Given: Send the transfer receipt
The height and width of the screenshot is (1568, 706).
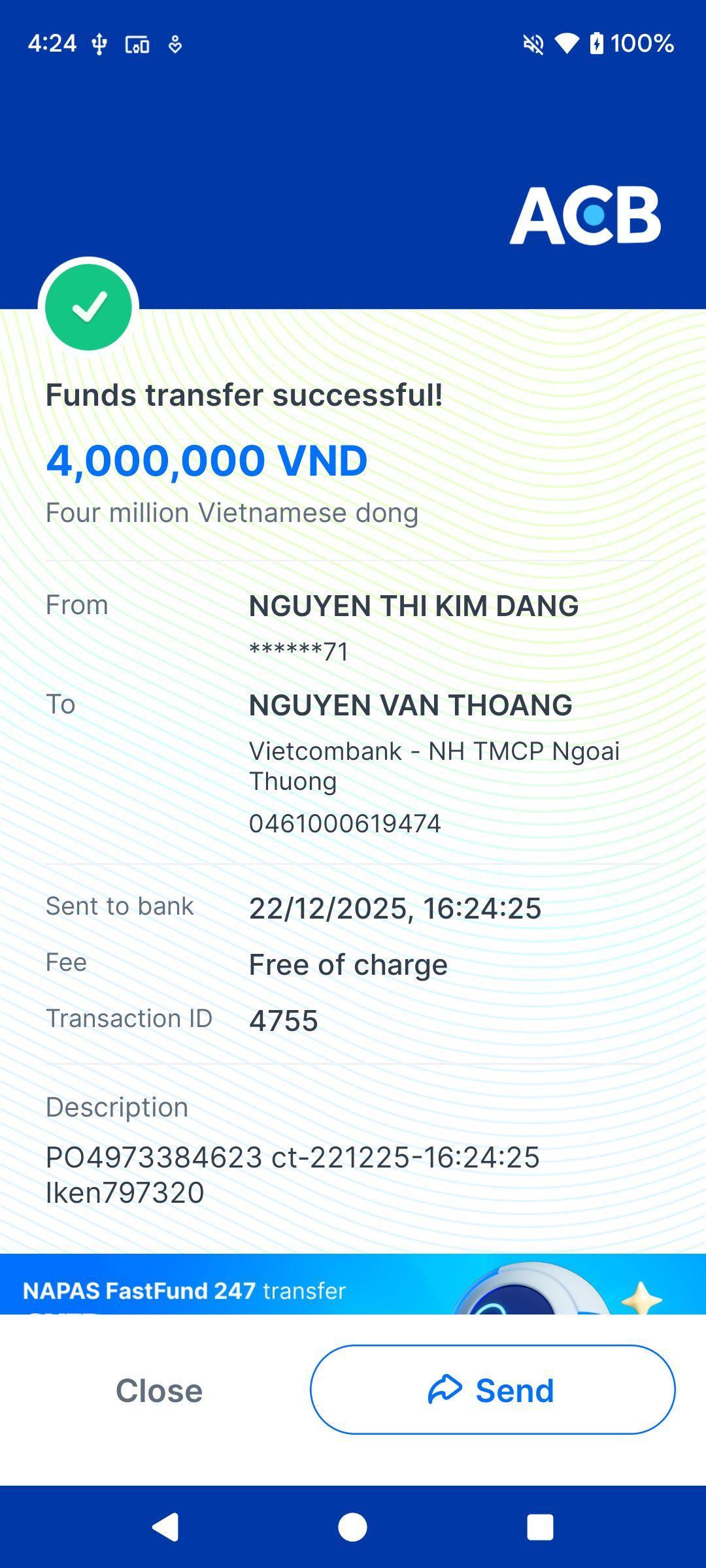Looking at the screenshot, I should coord(492,1390).
